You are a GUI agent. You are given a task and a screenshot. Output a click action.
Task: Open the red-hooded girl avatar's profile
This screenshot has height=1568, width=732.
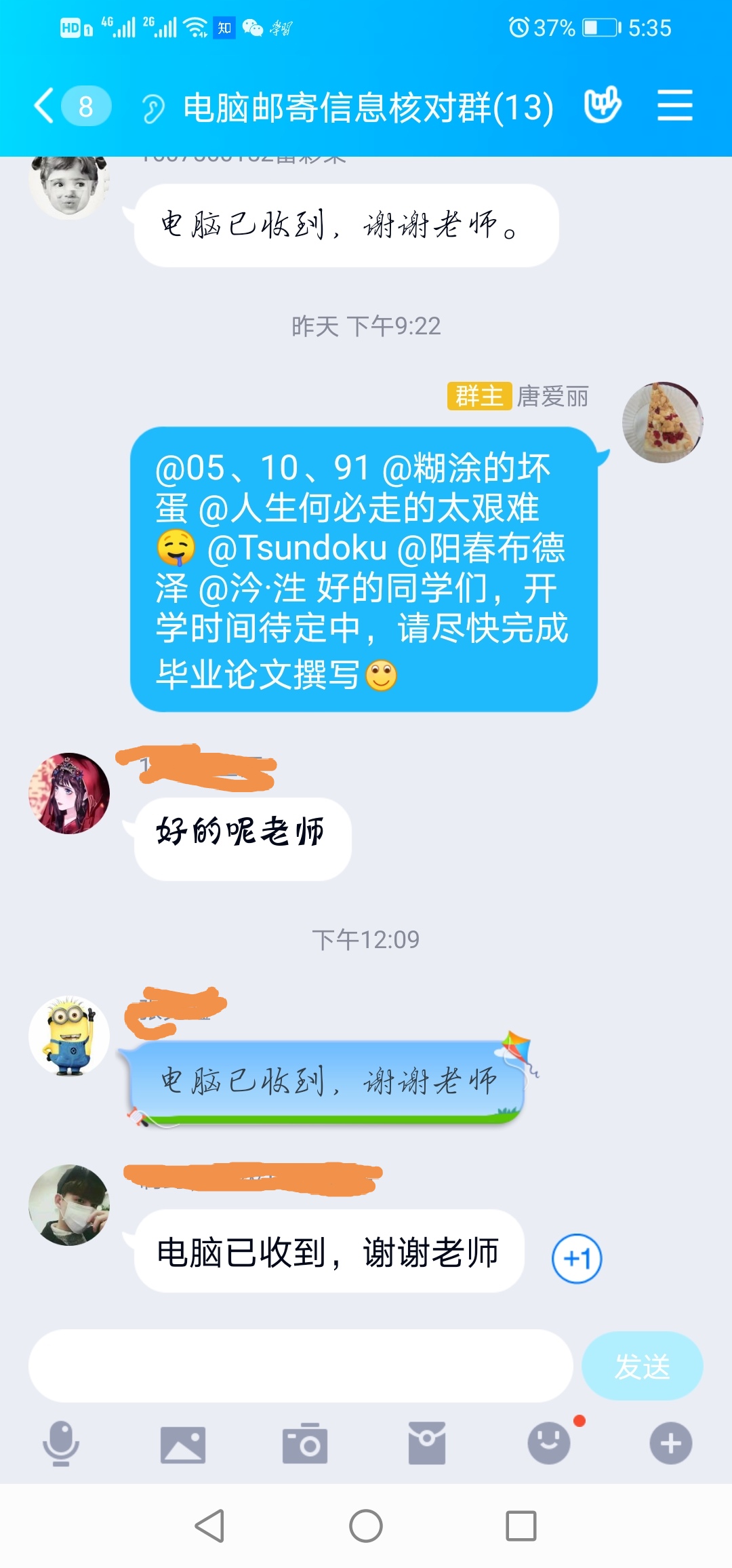point(69,793)
